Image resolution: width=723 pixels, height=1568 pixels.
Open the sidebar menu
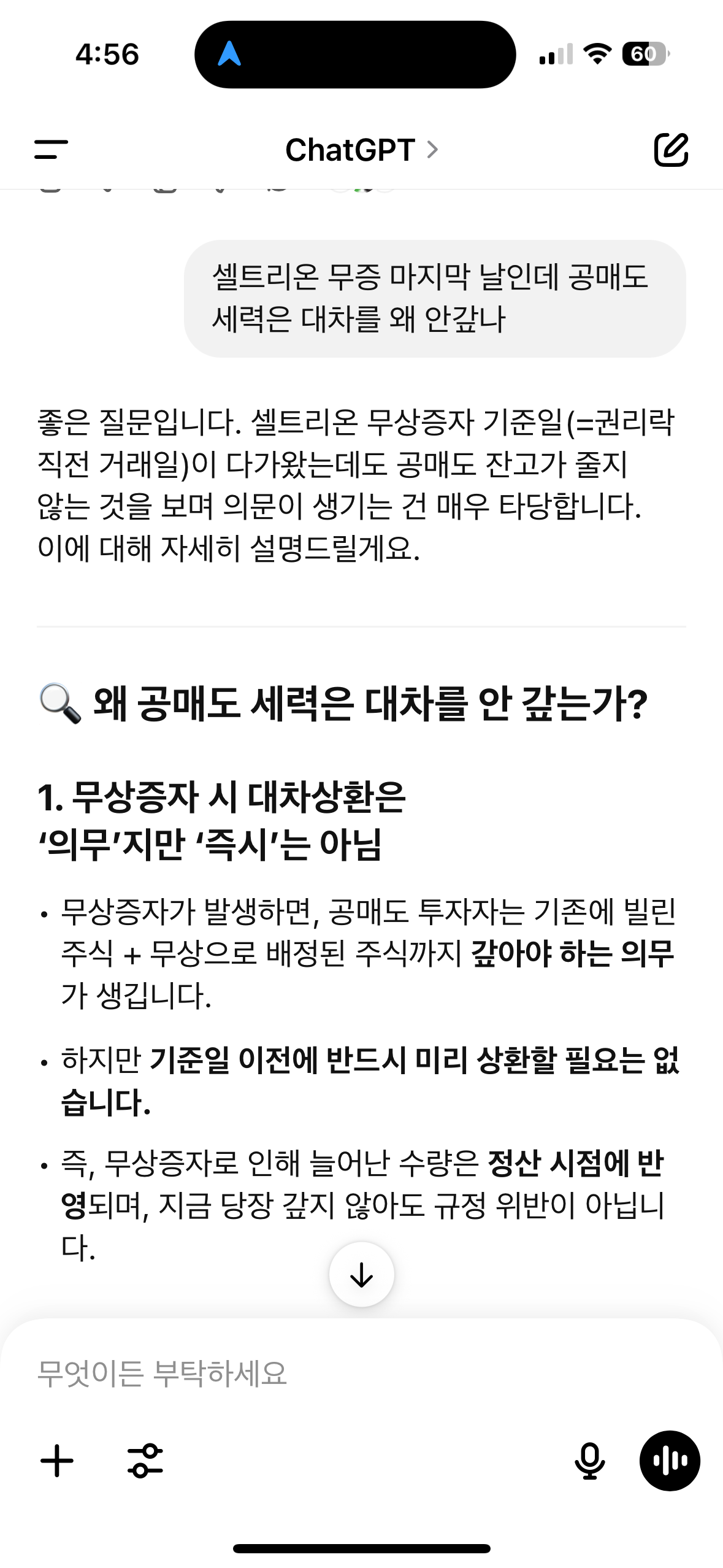51,149
